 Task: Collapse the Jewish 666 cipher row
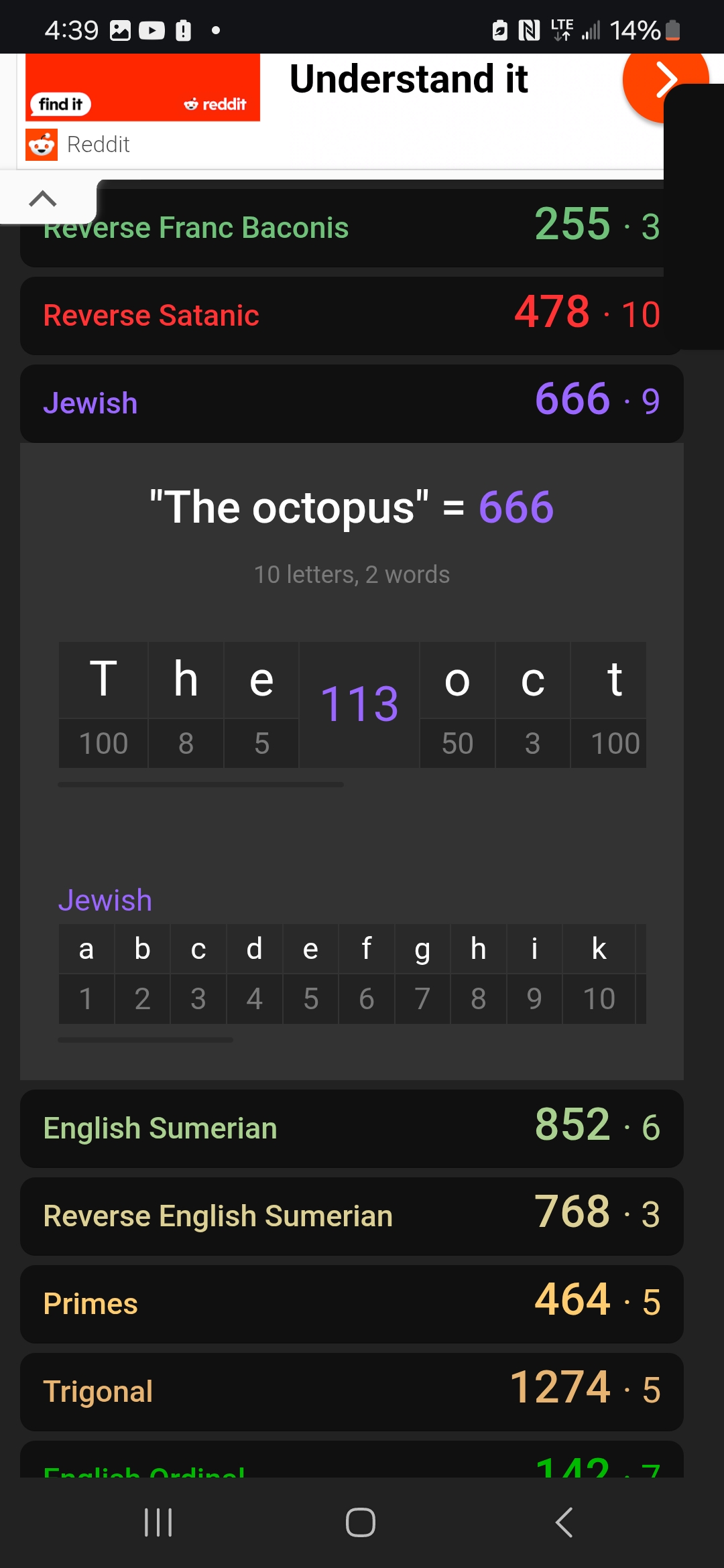(351, 403)
